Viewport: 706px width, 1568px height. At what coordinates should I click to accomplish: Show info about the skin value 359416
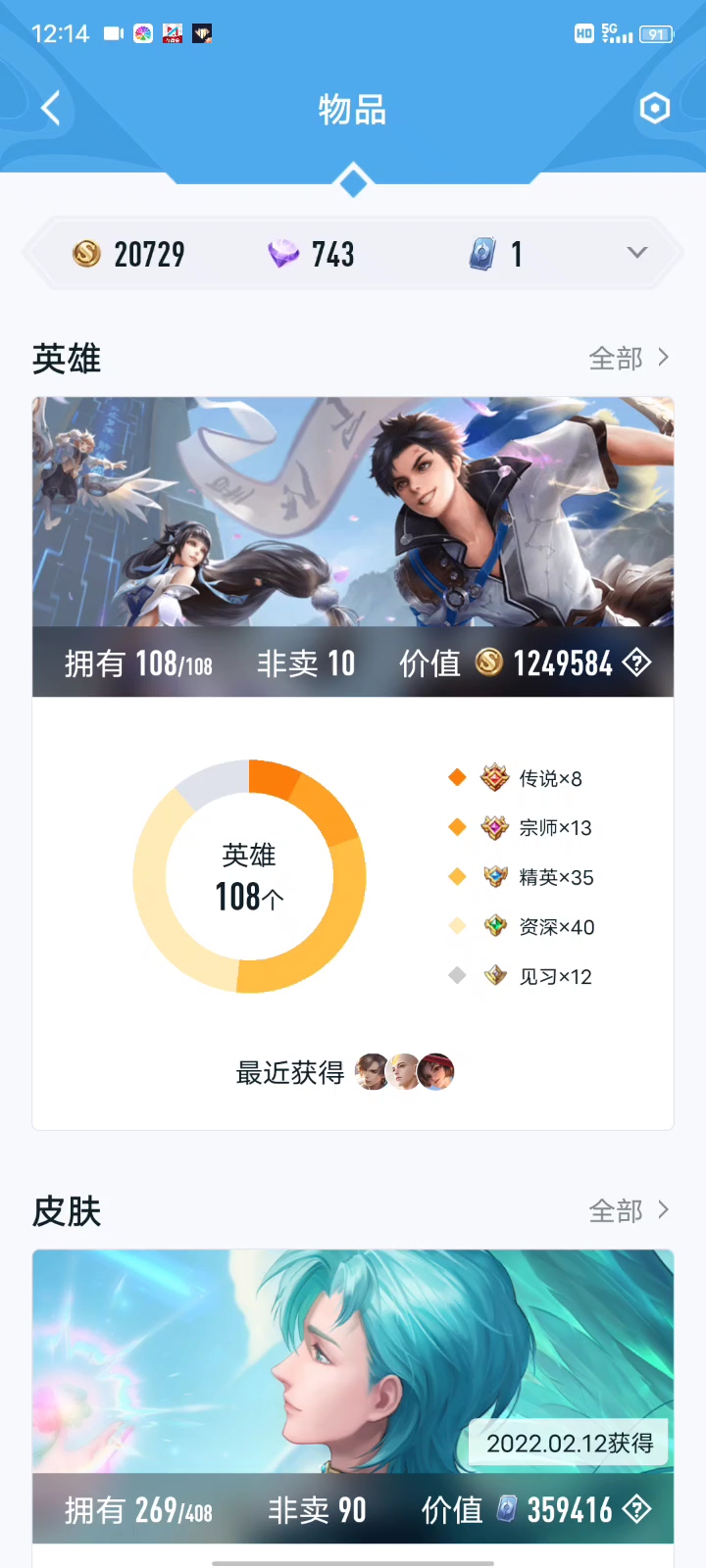tap(637, 1509)
